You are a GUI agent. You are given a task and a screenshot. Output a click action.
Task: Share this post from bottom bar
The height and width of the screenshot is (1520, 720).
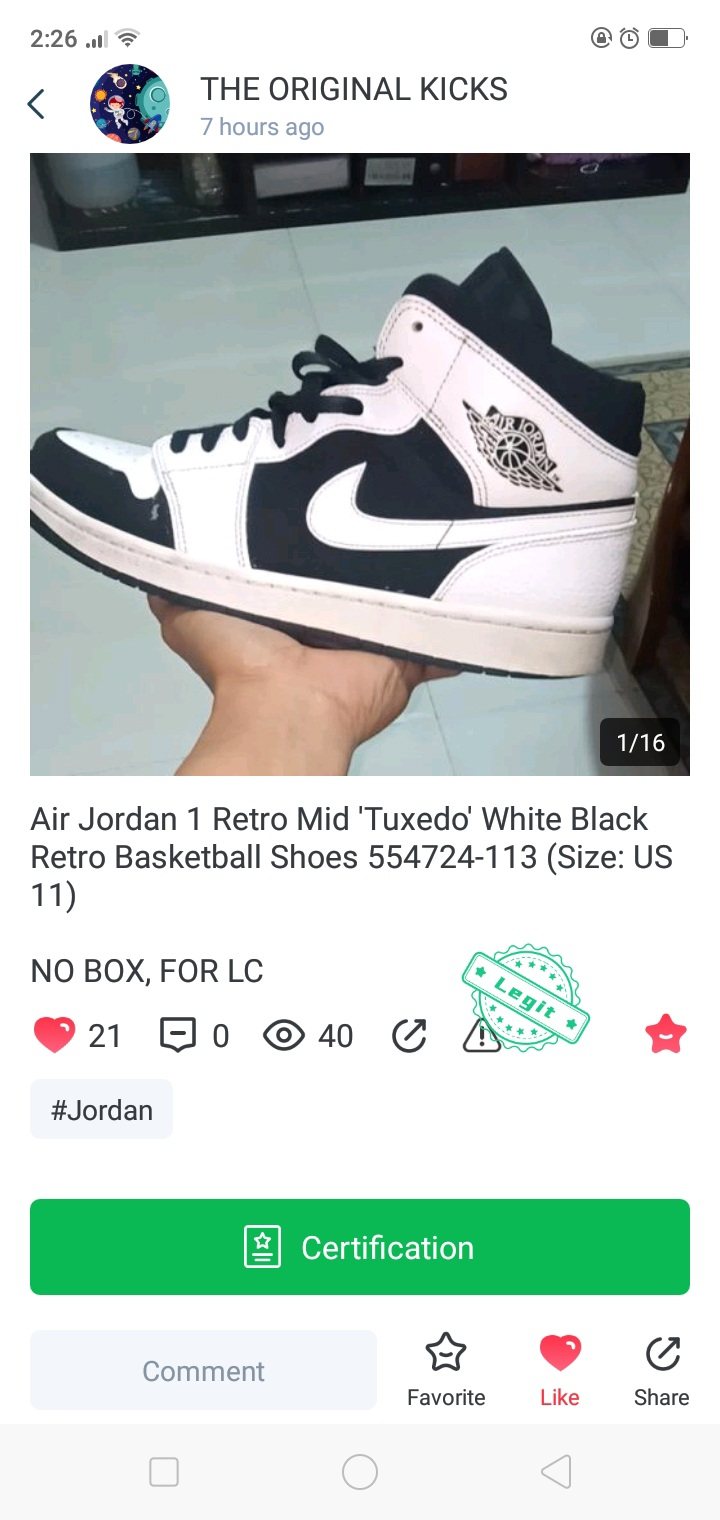[661, 1369]
